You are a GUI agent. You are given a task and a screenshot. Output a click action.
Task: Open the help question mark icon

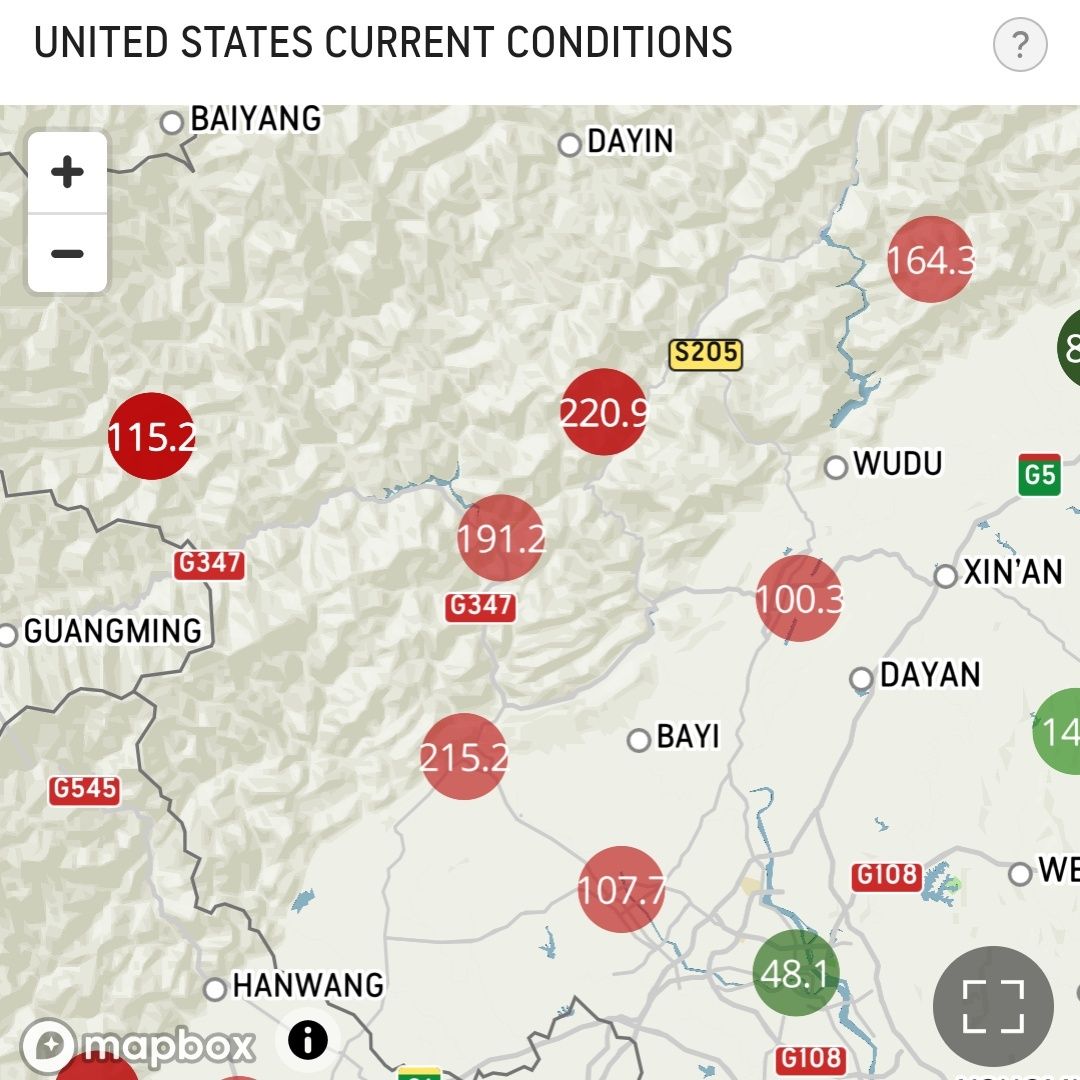(x=1019, y=45)
